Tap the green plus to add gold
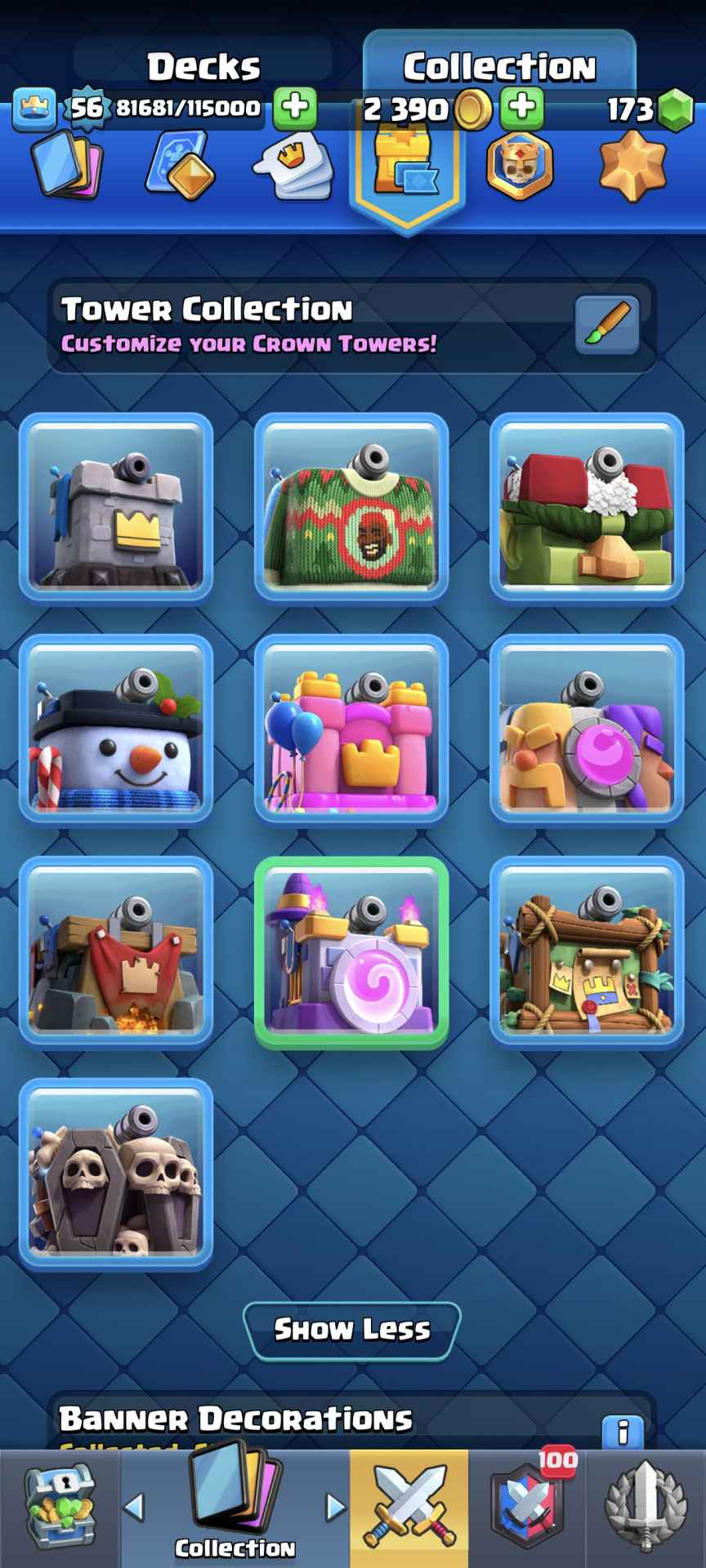 (x=521, y=107)
